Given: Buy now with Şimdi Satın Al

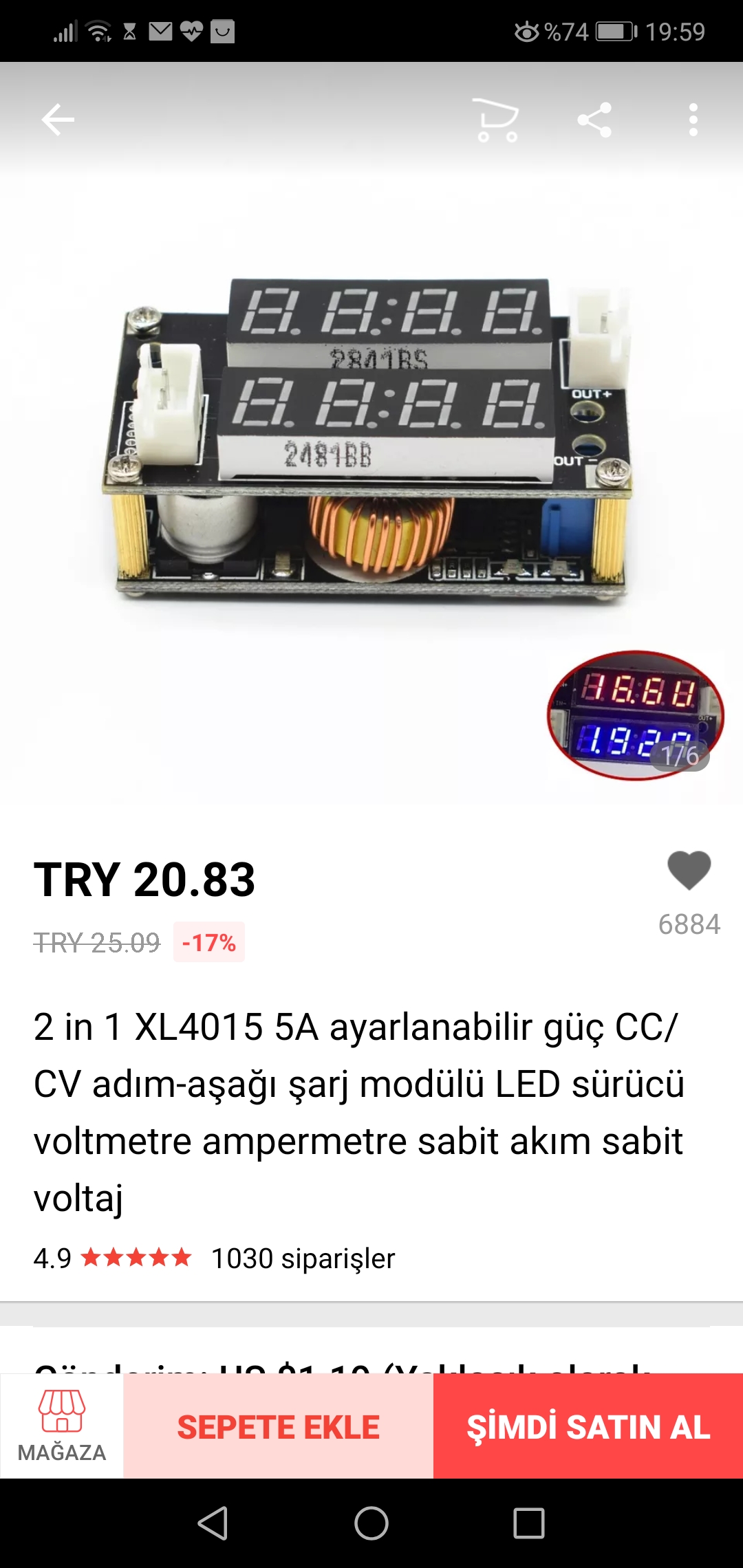Looking at the screenshot, I should [x=588, y=1427].
